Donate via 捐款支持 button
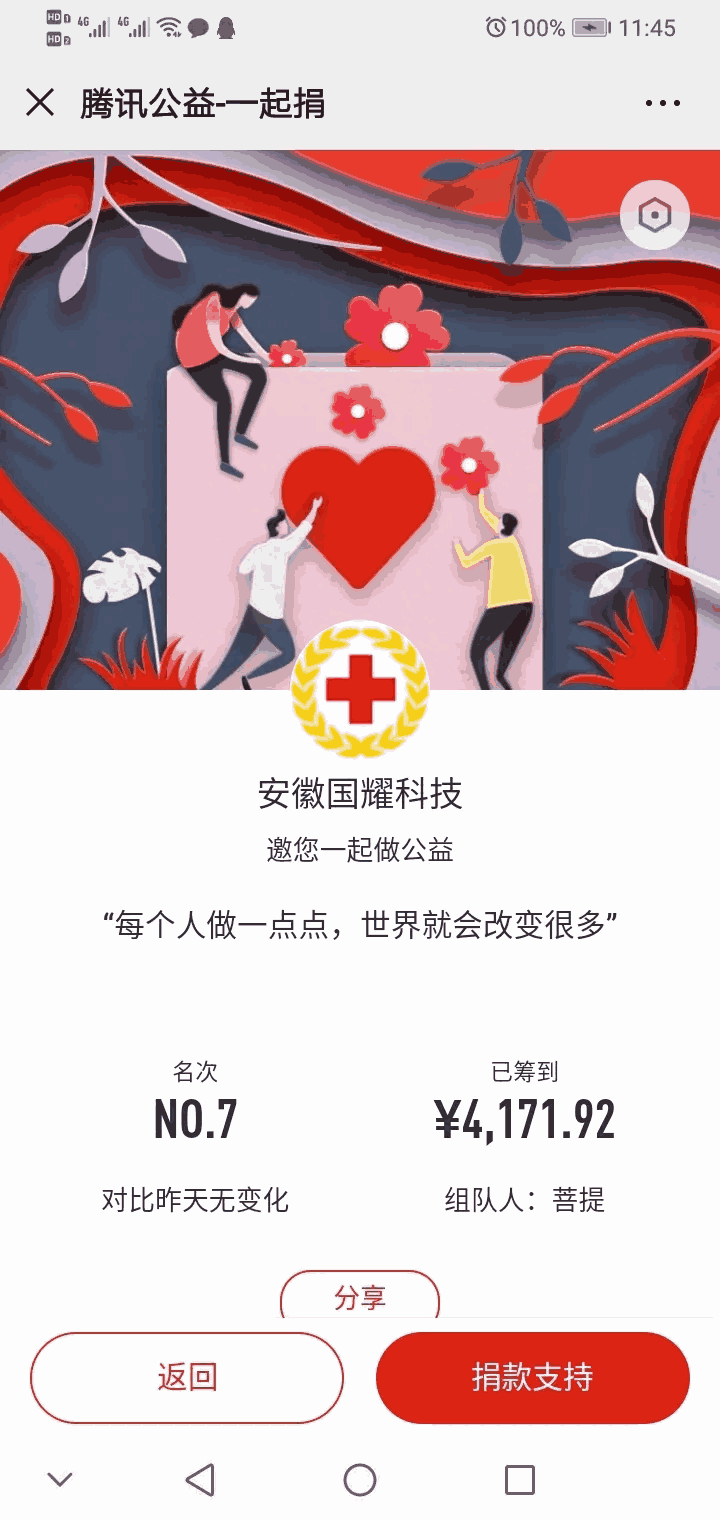 point(532,1377)
